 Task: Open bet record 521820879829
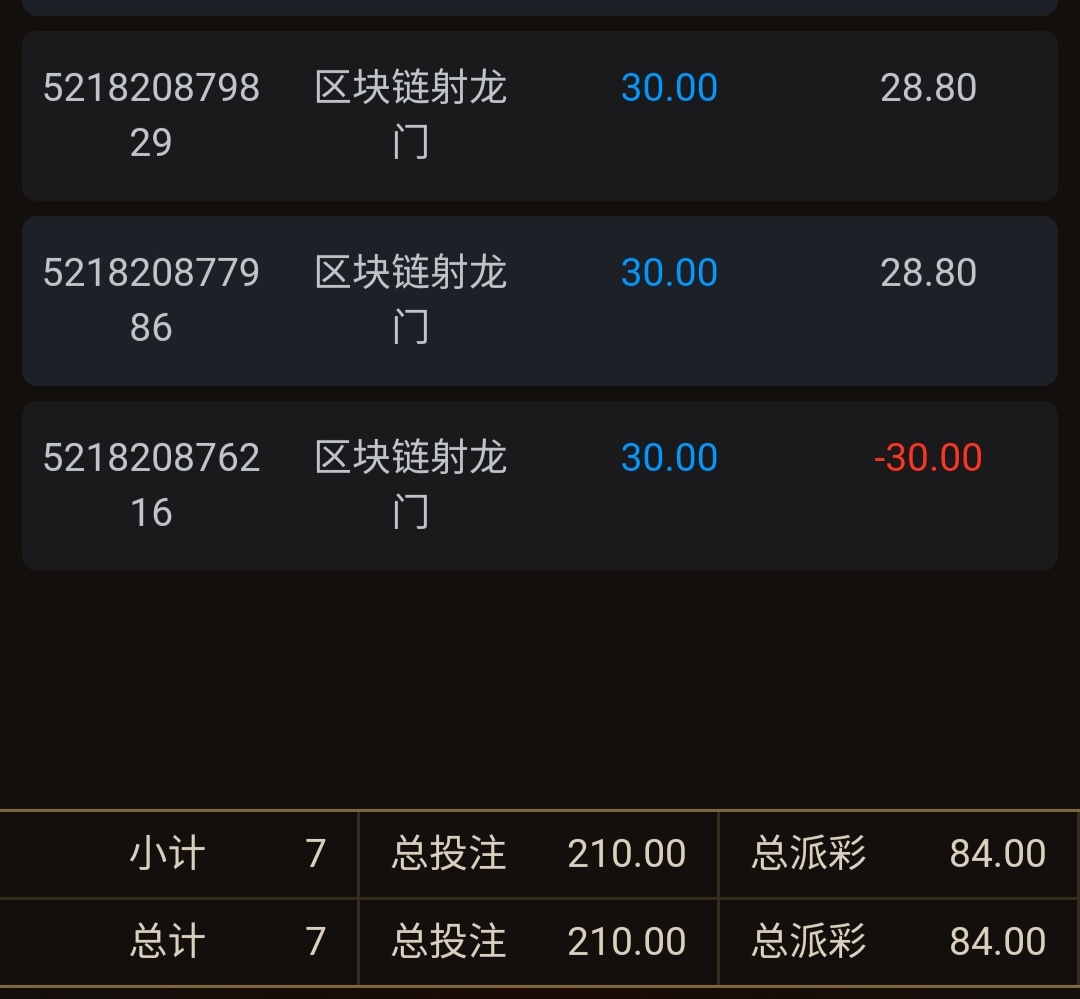540,115
